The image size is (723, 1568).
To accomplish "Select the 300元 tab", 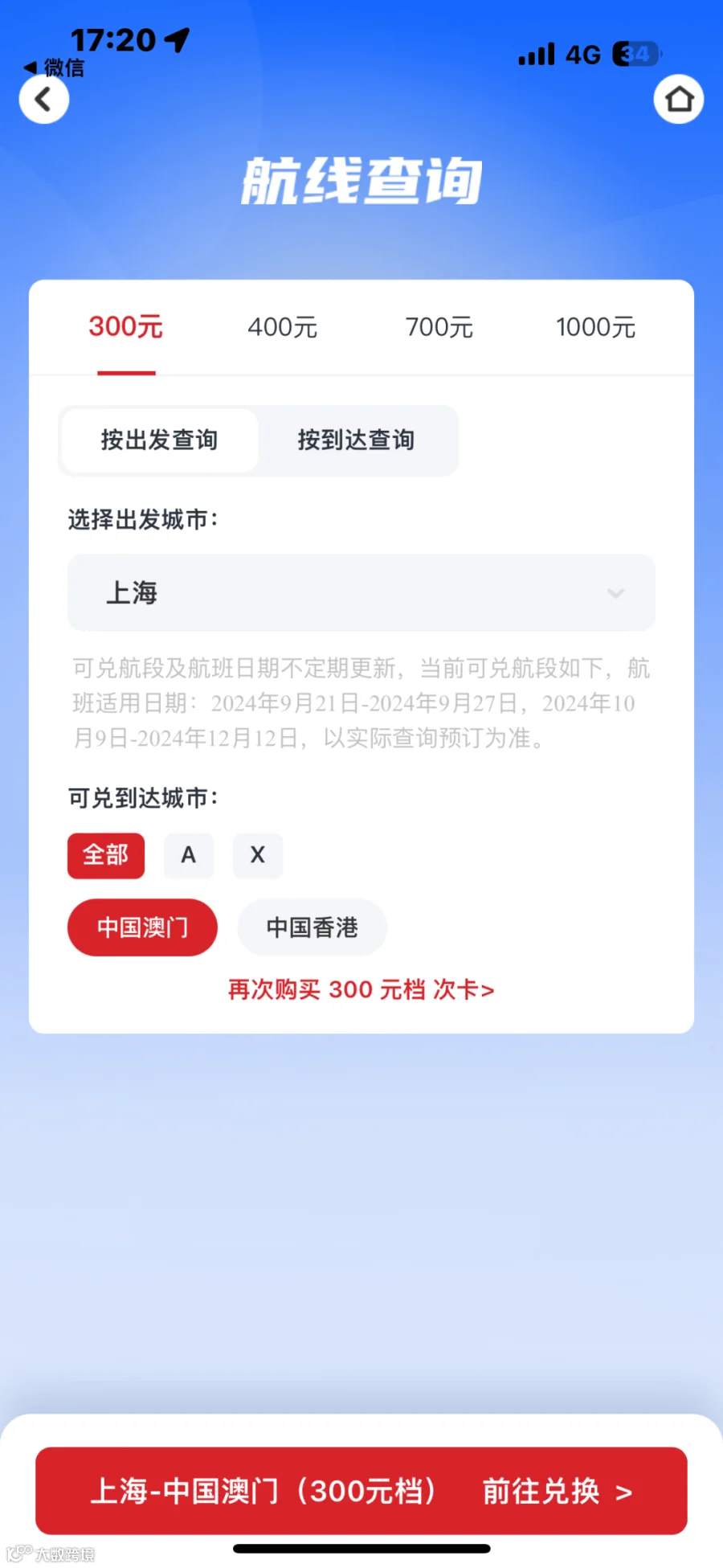I will [126, 327].
